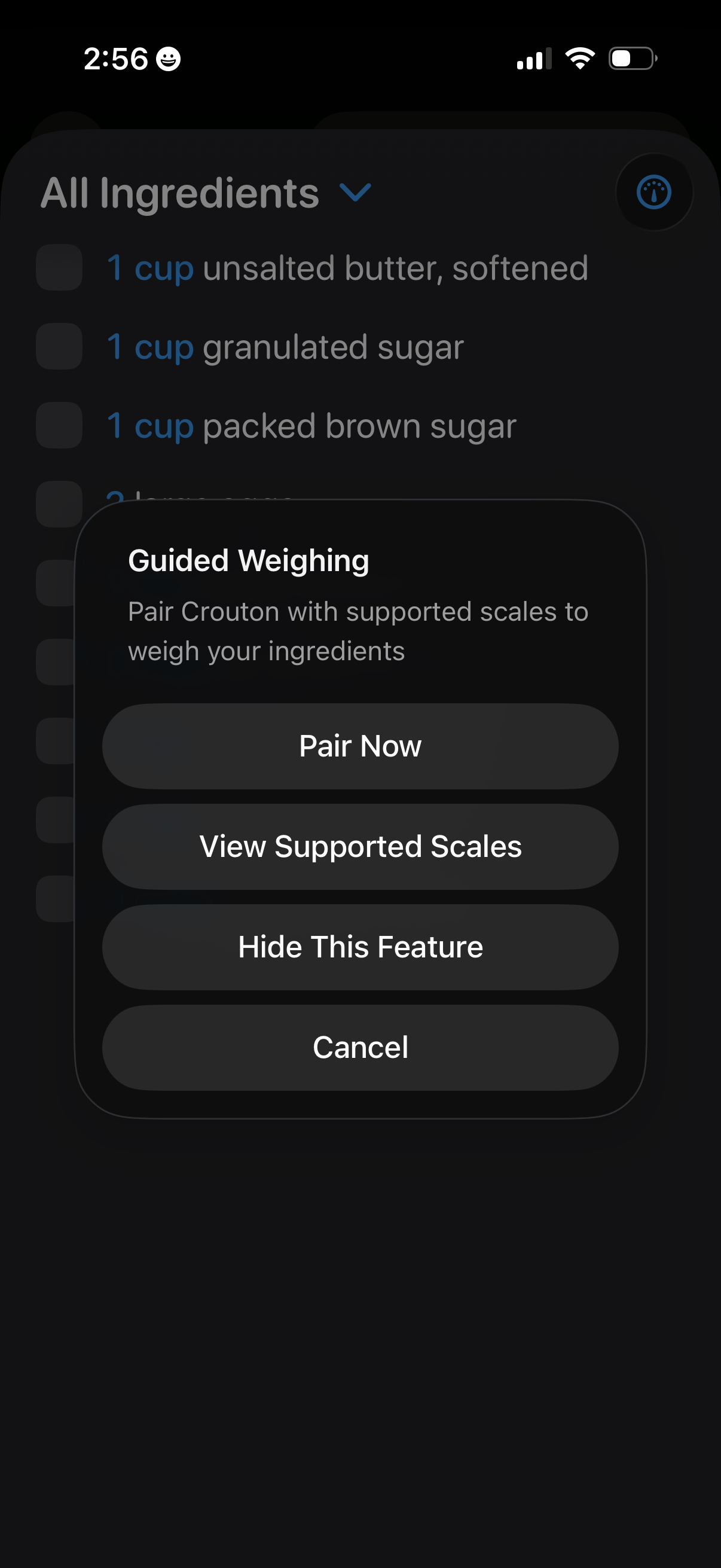This screenshot has height=1568, width=721.
Task: Tap the Guided Weighing title
Action: click(x=248, y=560)
